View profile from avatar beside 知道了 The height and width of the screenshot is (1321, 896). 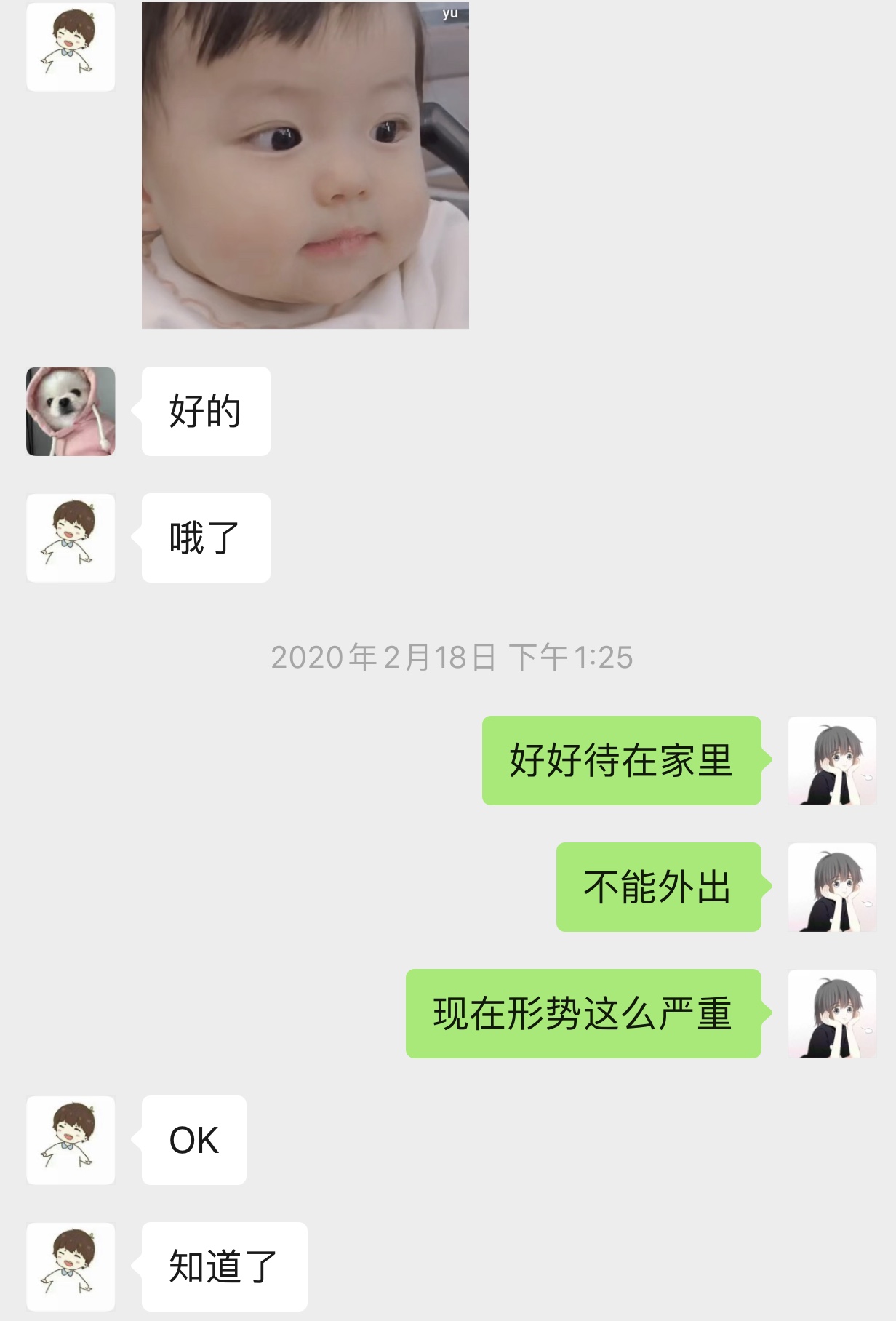coord(71,1267)
